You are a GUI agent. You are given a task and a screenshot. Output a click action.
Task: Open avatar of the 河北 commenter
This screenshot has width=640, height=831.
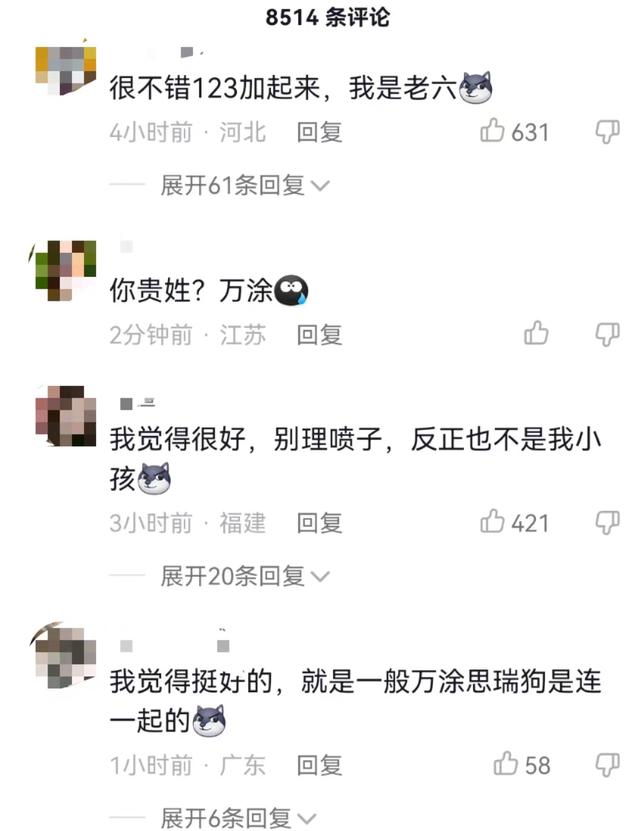[x=66, y=71]
